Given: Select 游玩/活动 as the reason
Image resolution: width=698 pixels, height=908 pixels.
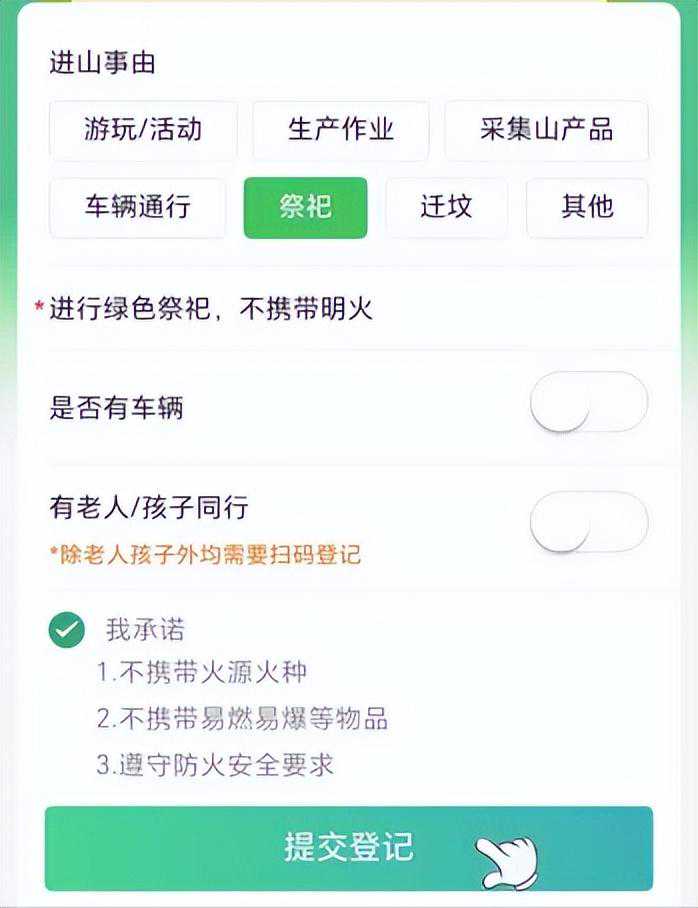Looking at the screenshot, I should click(143, 130).
